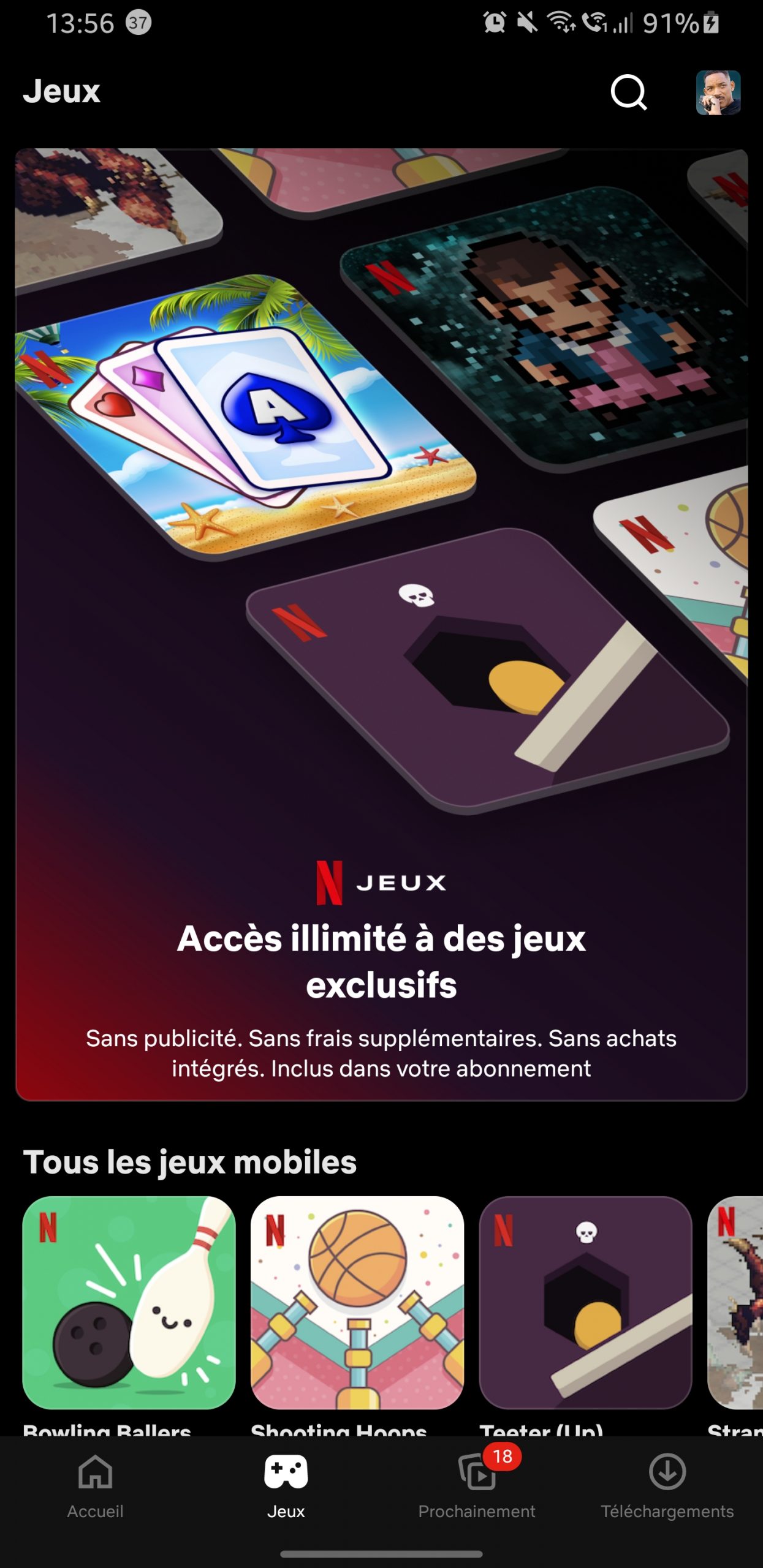
Task: Select the Jeux tab
Action: [286, 1485]
